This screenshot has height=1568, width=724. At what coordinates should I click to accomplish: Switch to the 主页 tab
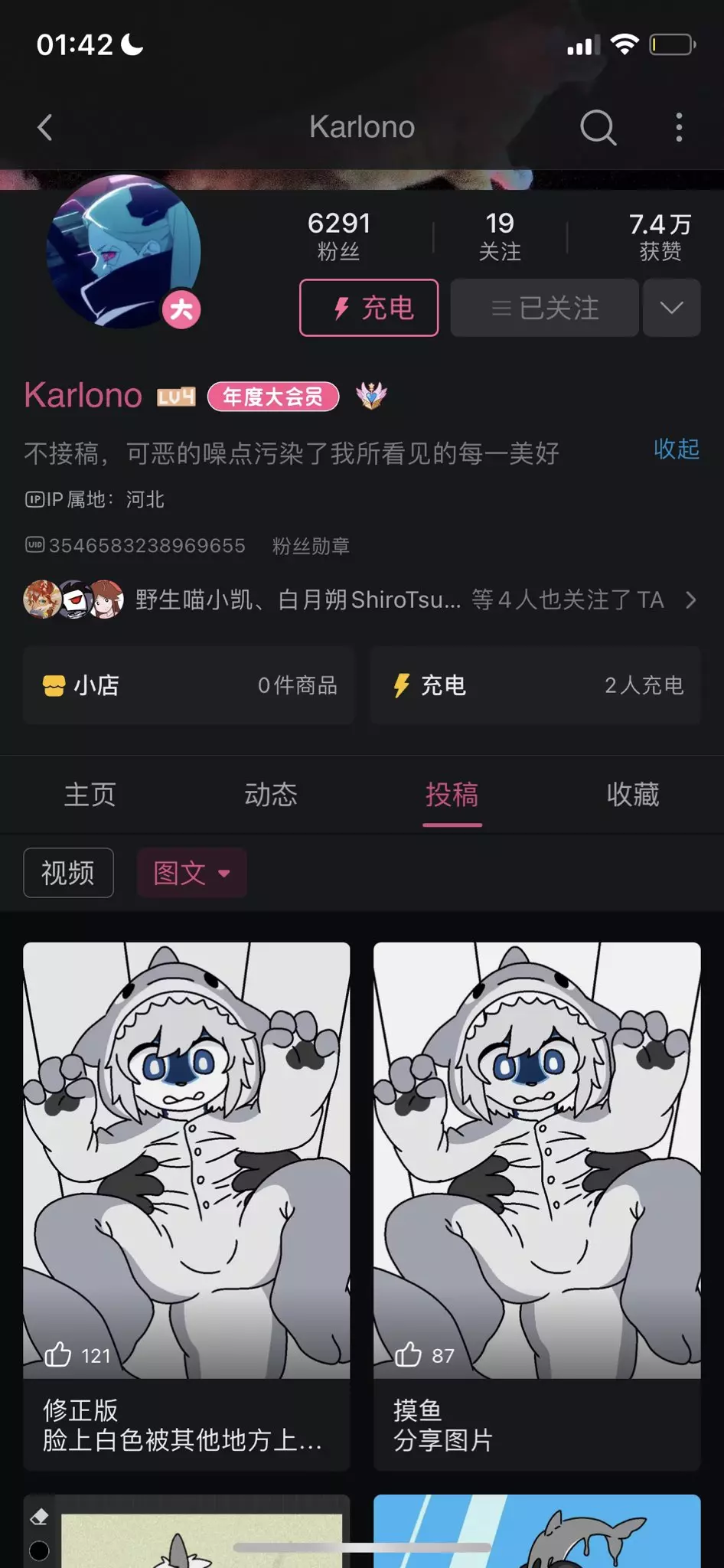click(x=90, y=795)
